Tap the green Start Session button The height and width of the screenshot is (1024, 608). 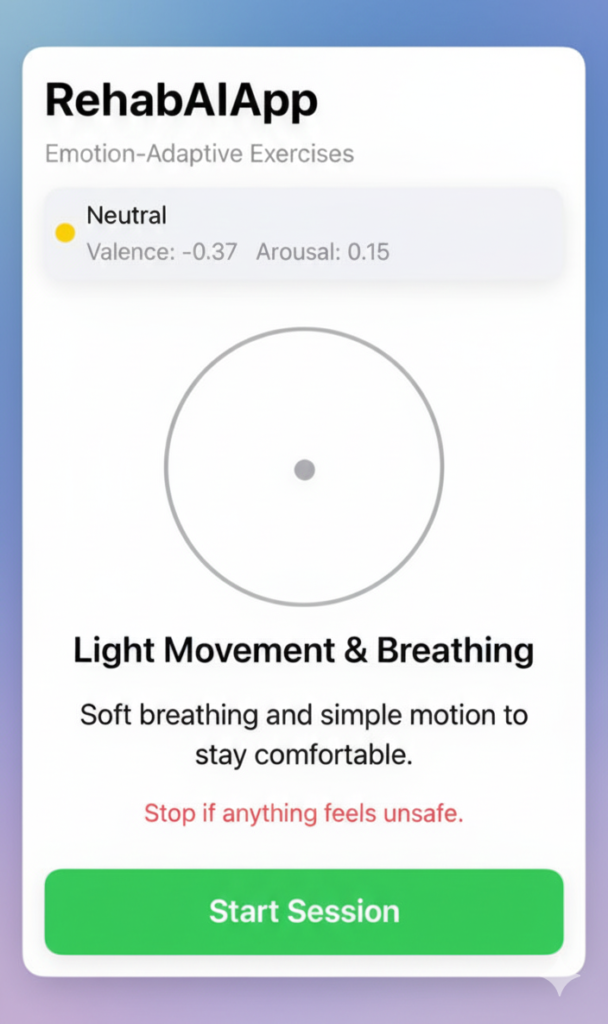click(x=304, y=911)
